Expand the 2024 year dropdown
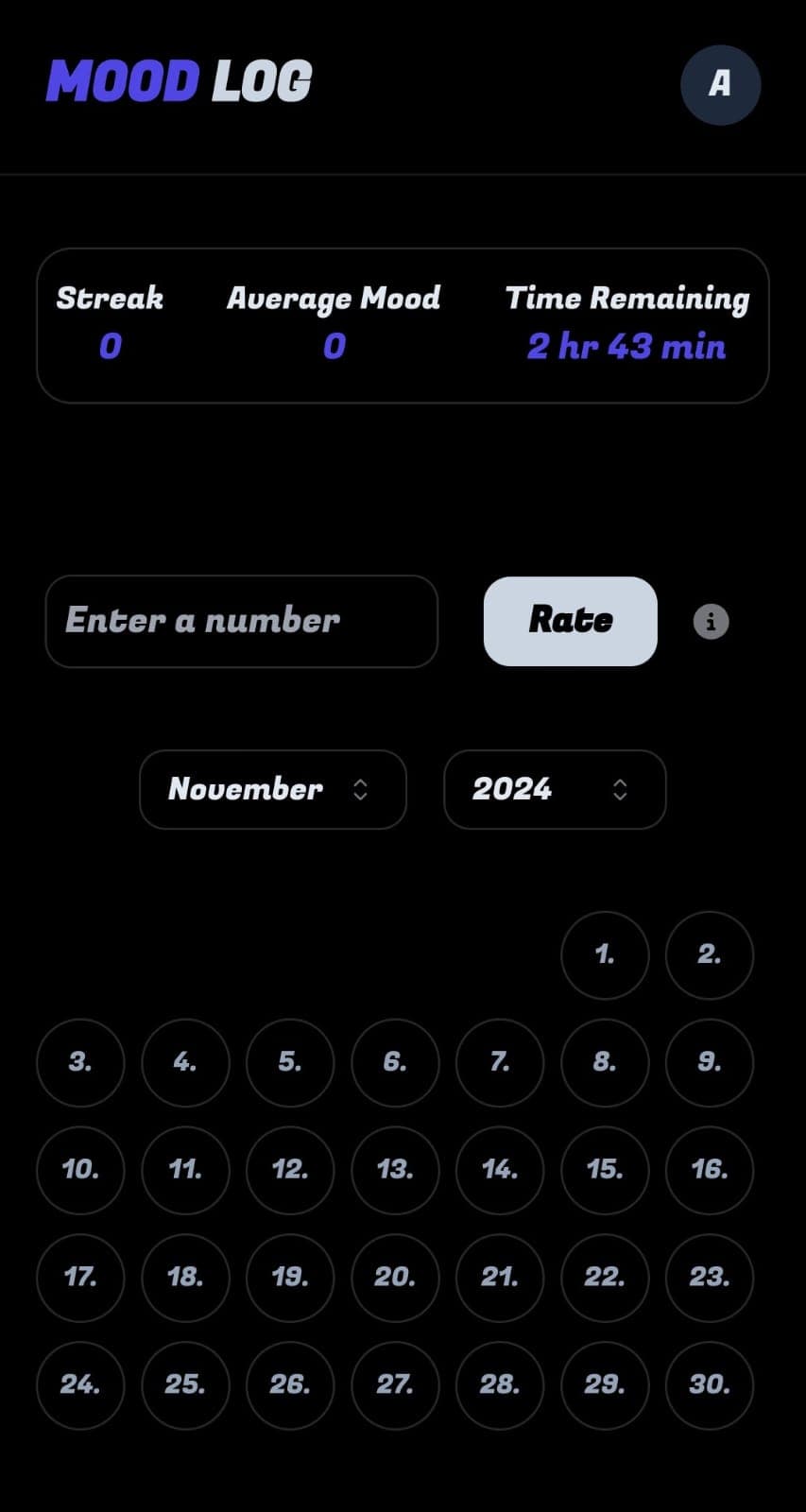 pyautogui.click(x=555, y=789)
